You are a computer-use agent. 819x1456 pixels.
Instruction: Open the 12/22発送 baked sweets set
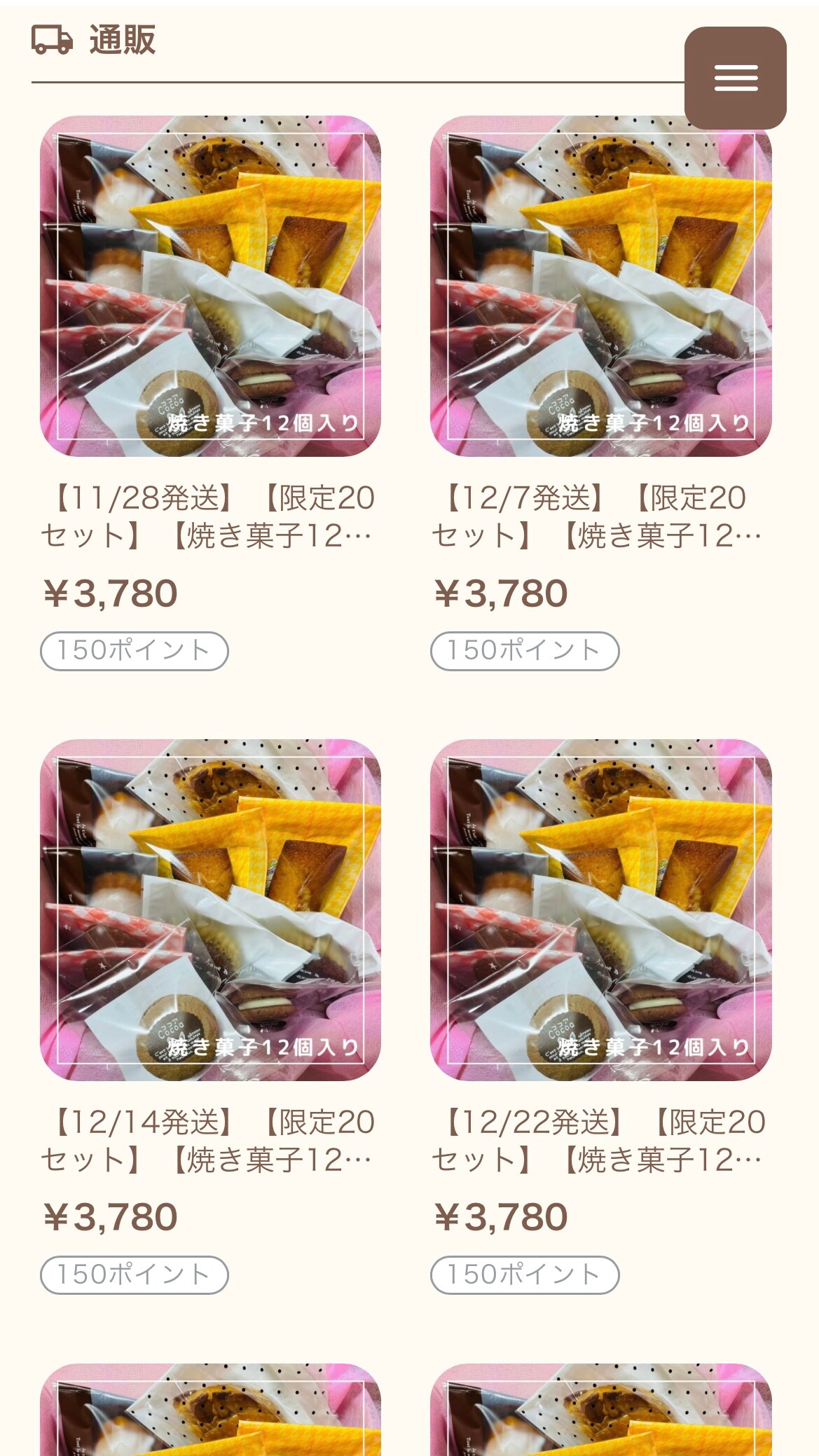tap(600, 909)
